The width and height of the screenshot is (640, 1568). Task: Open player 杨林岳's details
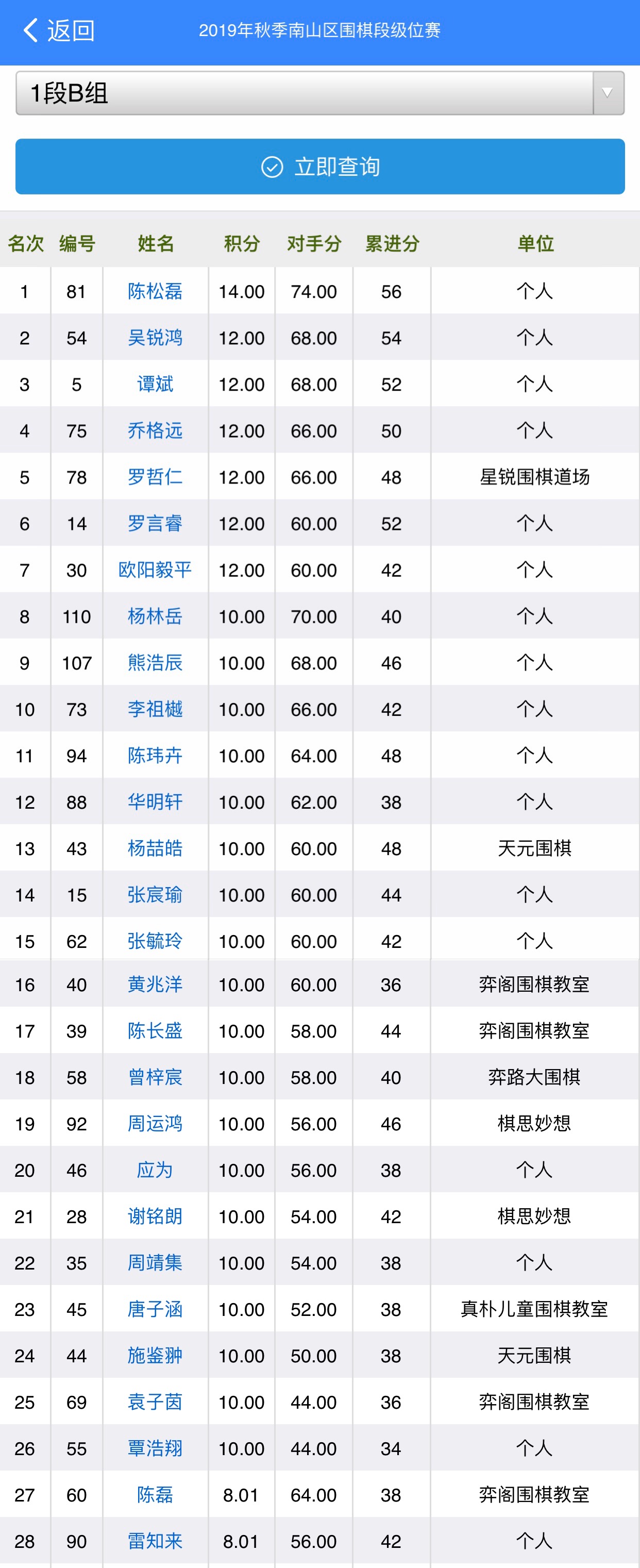coord(155,616)
